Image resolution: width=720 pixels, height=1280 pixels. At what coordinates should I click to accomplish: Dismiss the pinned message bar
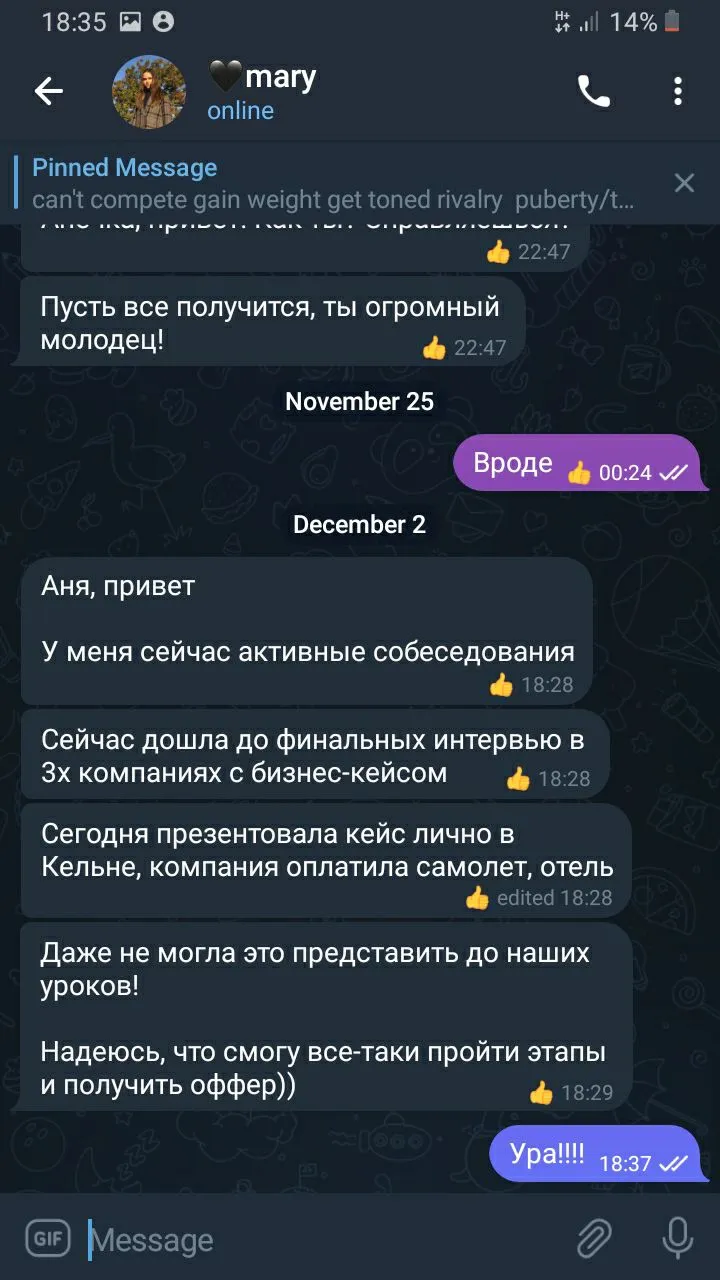[684, 182]
